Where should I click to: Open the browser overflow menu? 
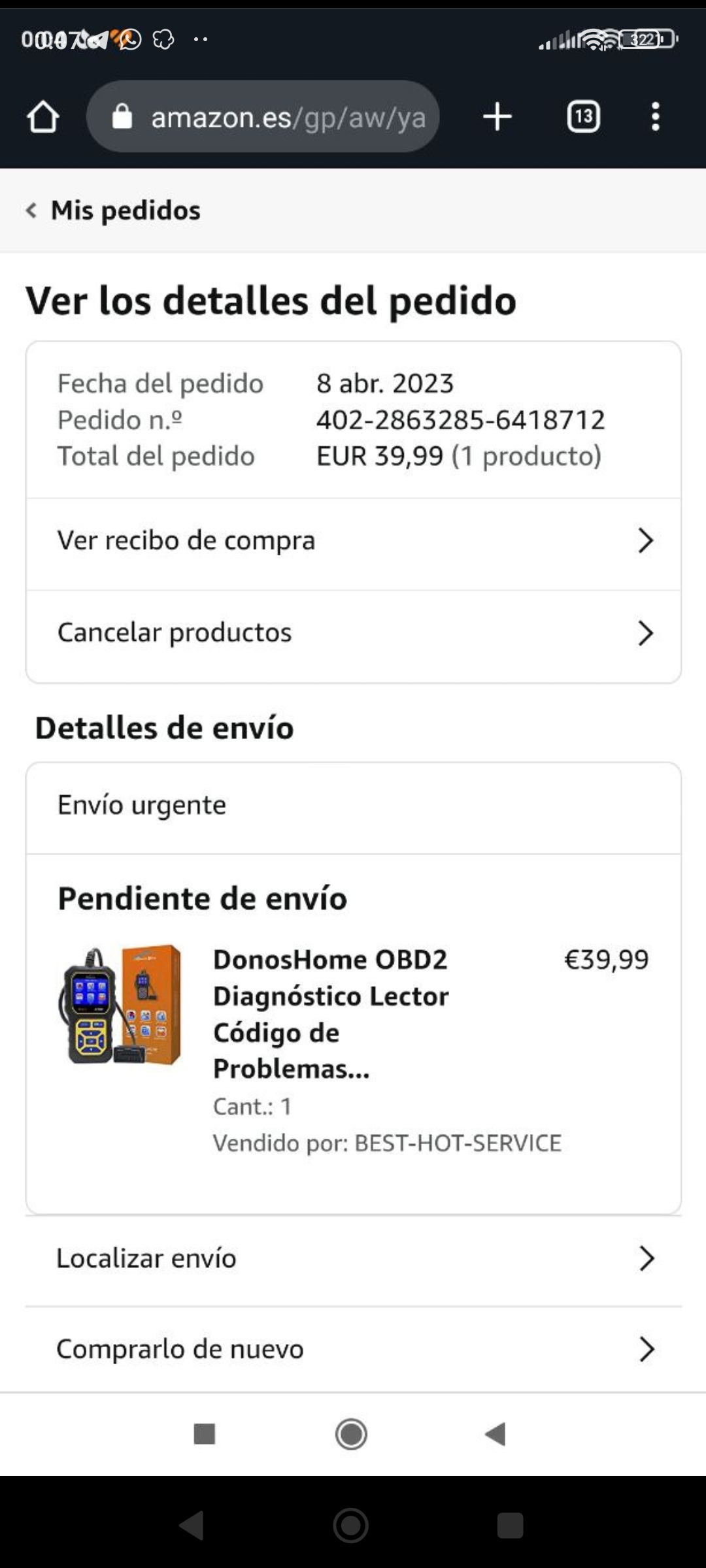coord(655,117)
